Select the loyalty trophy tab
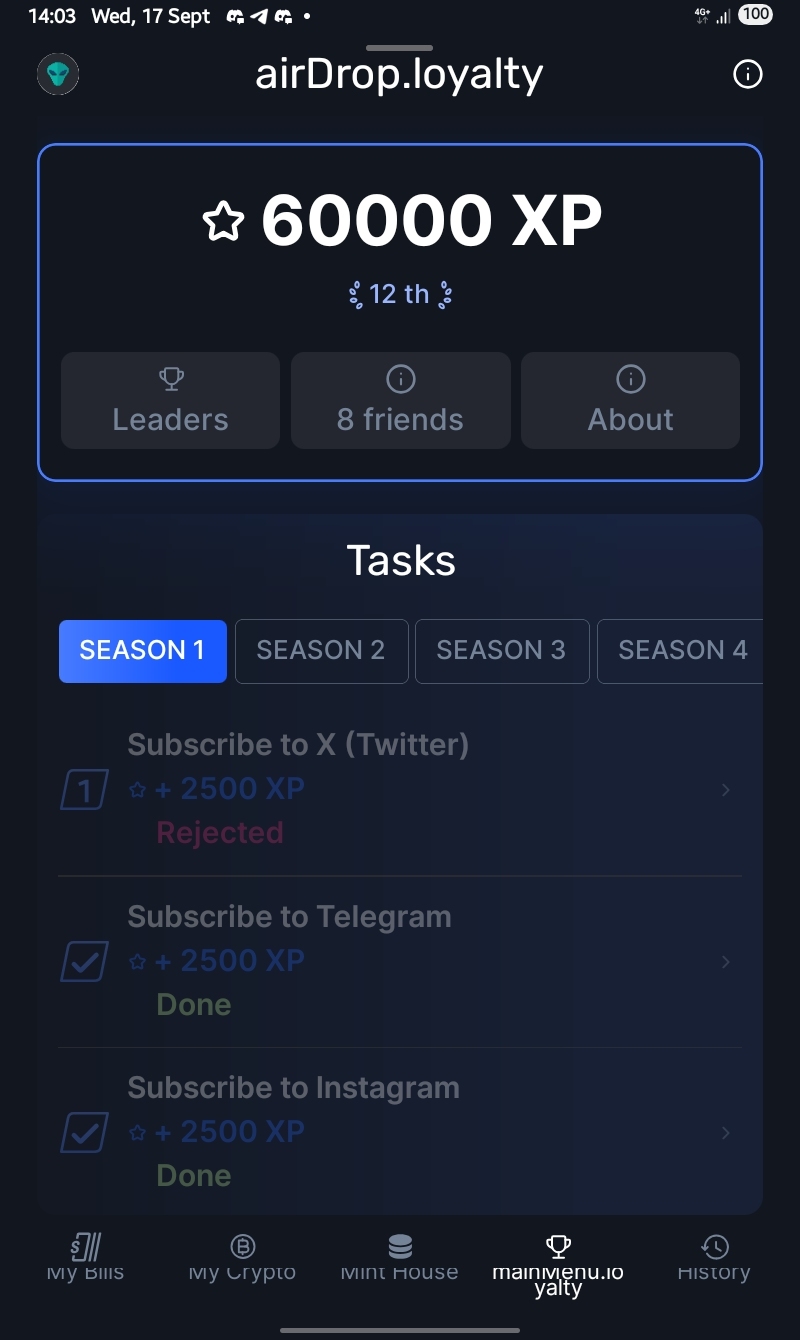Screen dimensions: 800x1340 tap(557, 1260)
